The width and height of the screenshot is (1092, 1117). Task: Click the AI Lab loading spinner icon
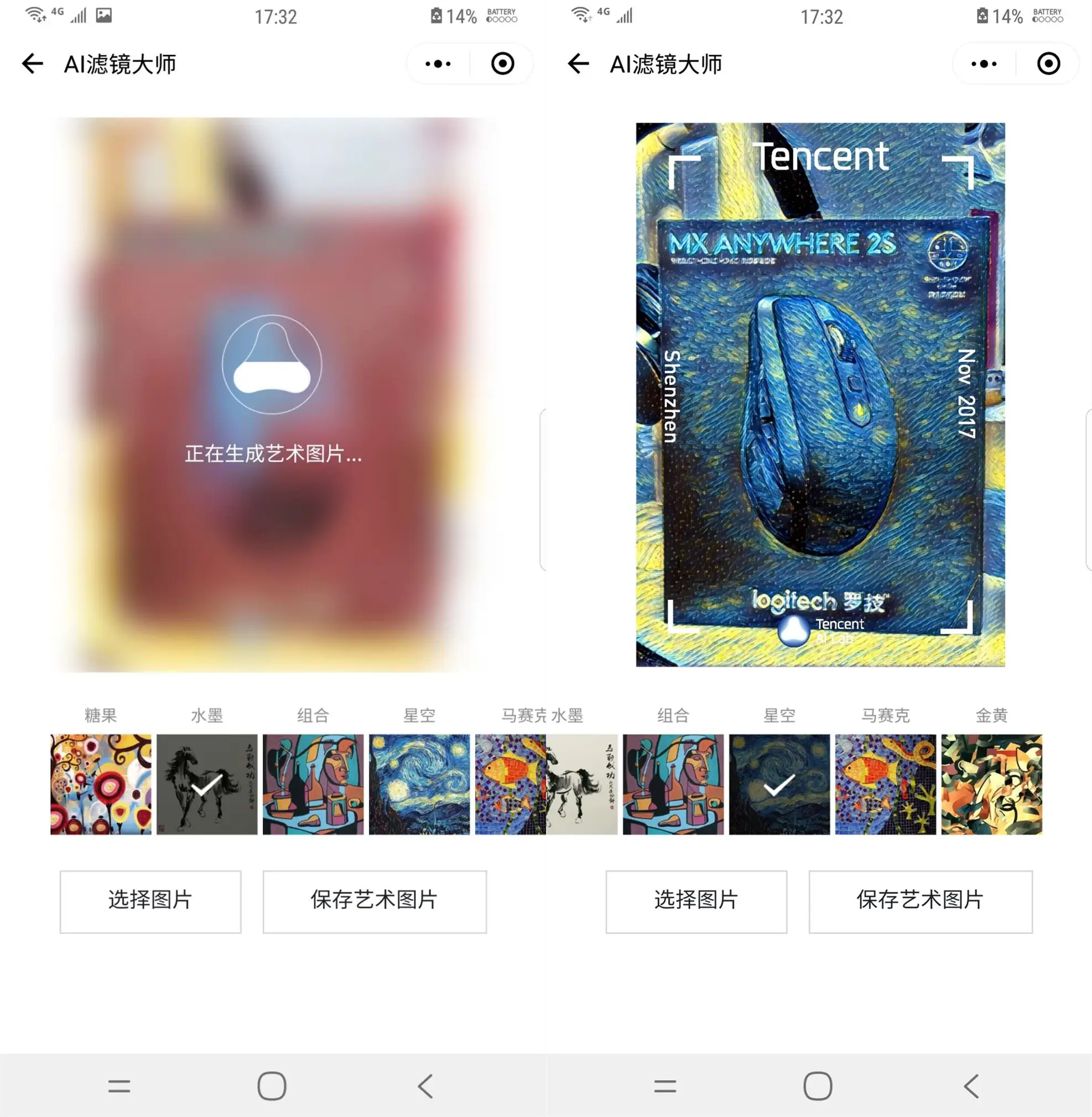(x=272, y=363)
